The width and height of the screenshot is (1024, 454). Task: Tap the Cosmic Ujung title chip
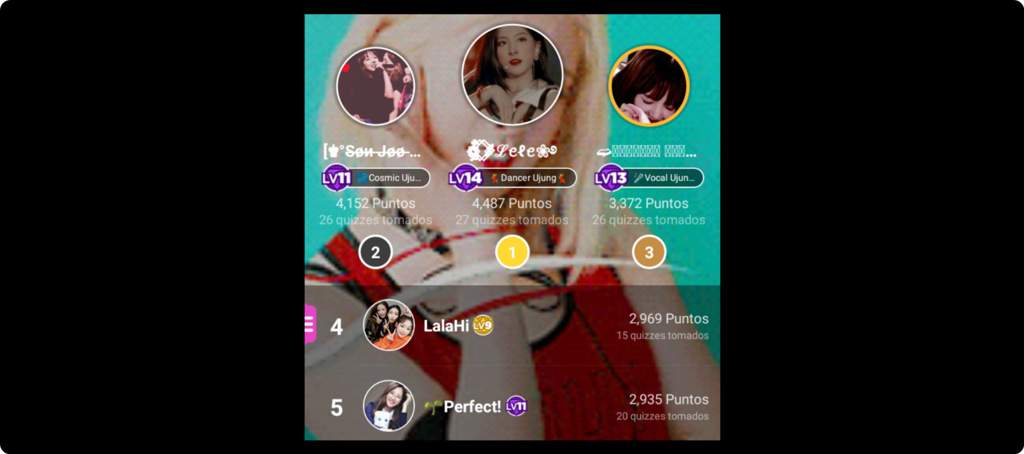coord(391,178)
